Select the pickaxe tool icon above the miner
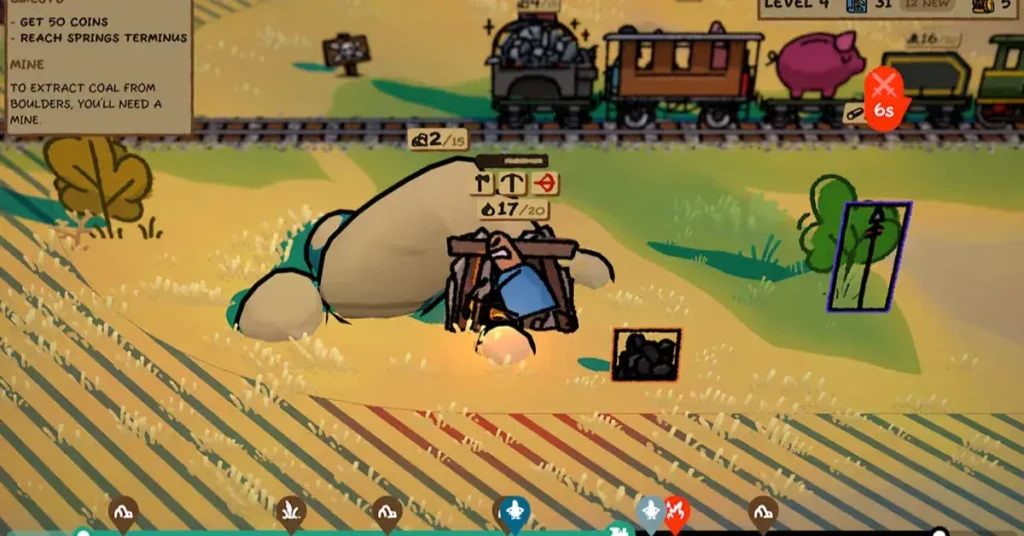The height and width of the screenshot is (536, 1024). pyautogui.click(x=513, y=182)
